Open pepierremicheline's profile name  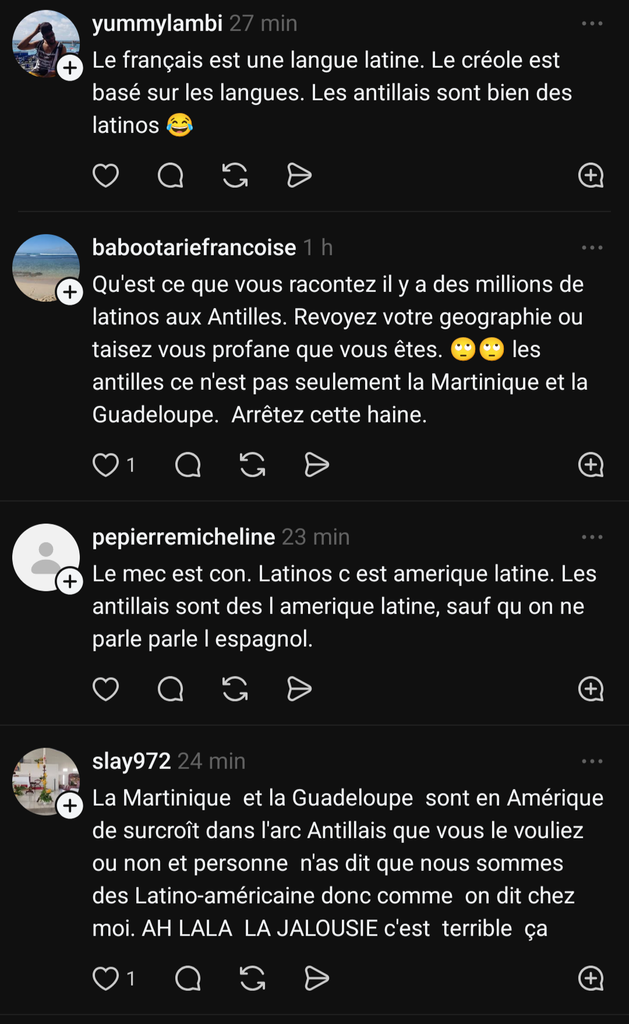pyautogui.click(x=183, y=537)
